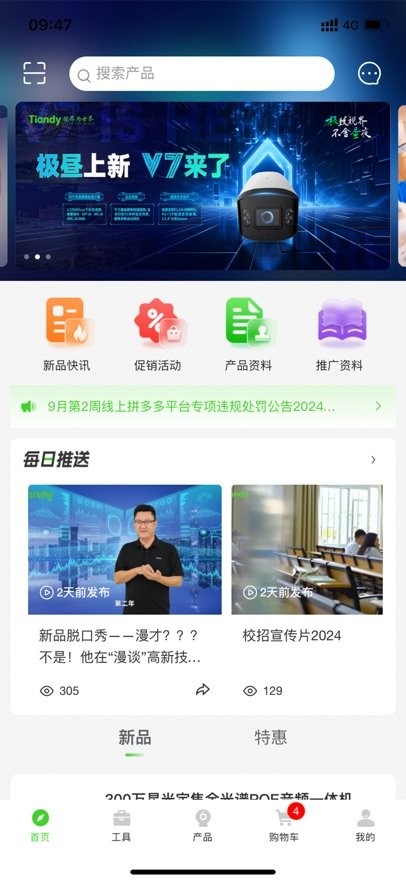Go to the 工具 tab
Screen dimensions: 406x883
click(121, 826)
